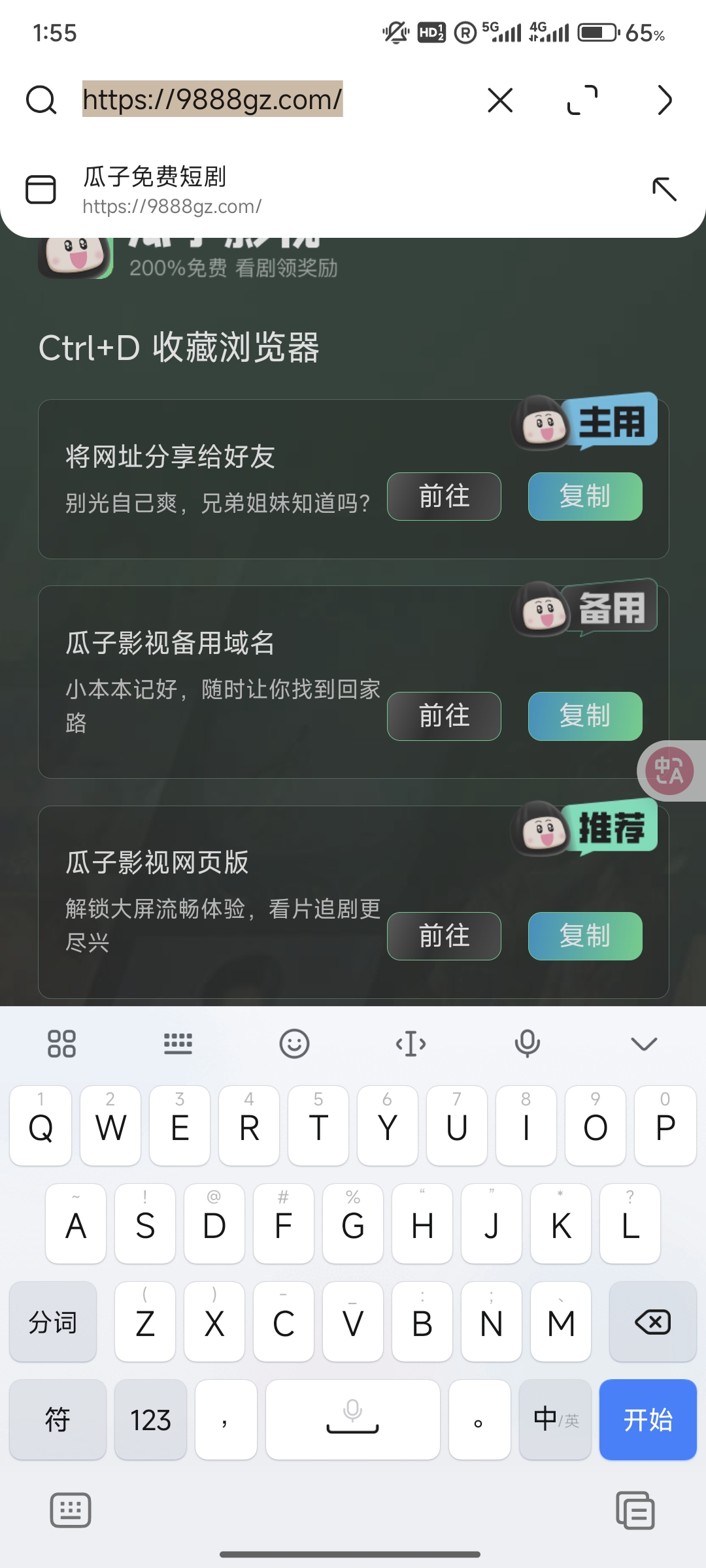The width and height of the screenshot is (706, 1568).
Task: Start voice input from the keyboard toolbar
Action: pyautogui.click(x=527, y=1043)
